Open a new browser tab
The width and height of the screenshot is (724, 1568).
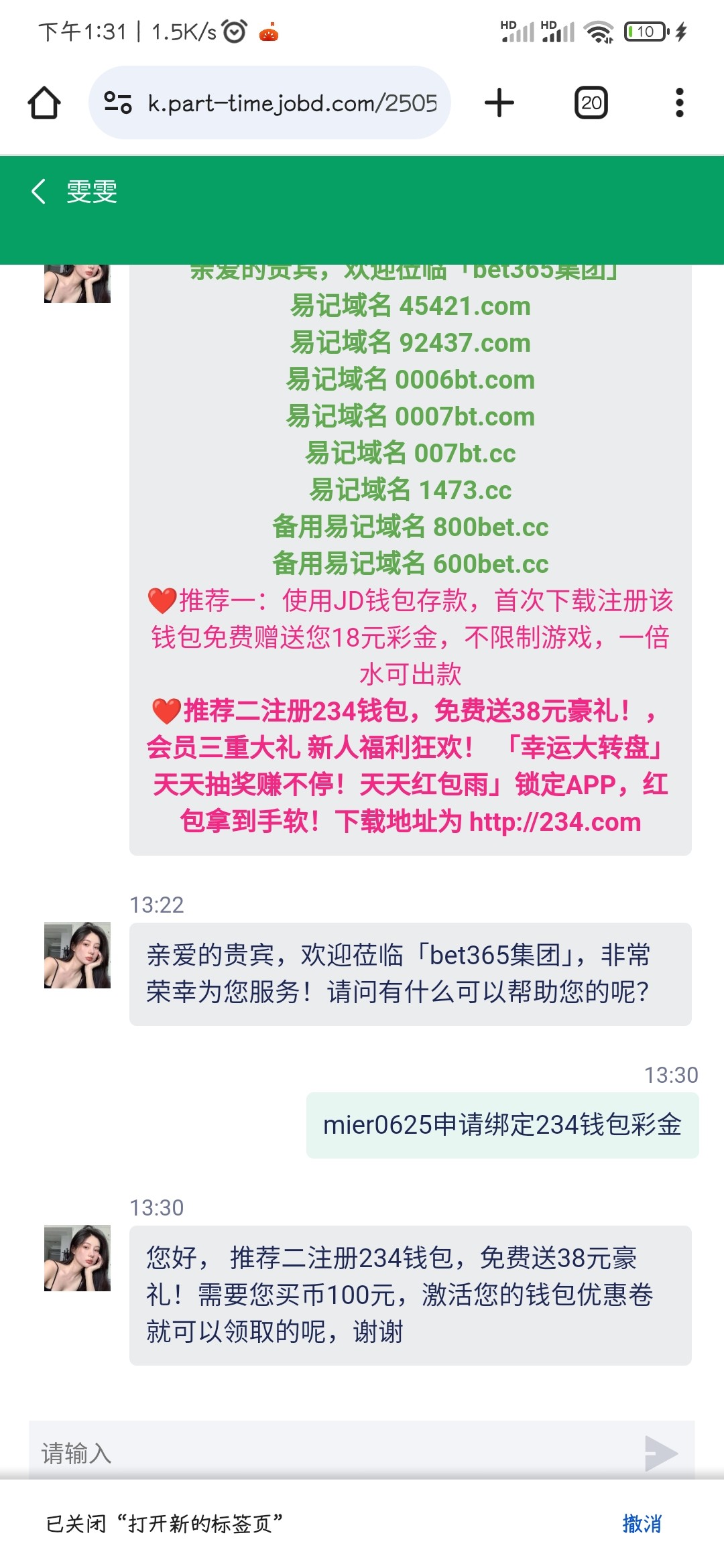click(499, 103)
